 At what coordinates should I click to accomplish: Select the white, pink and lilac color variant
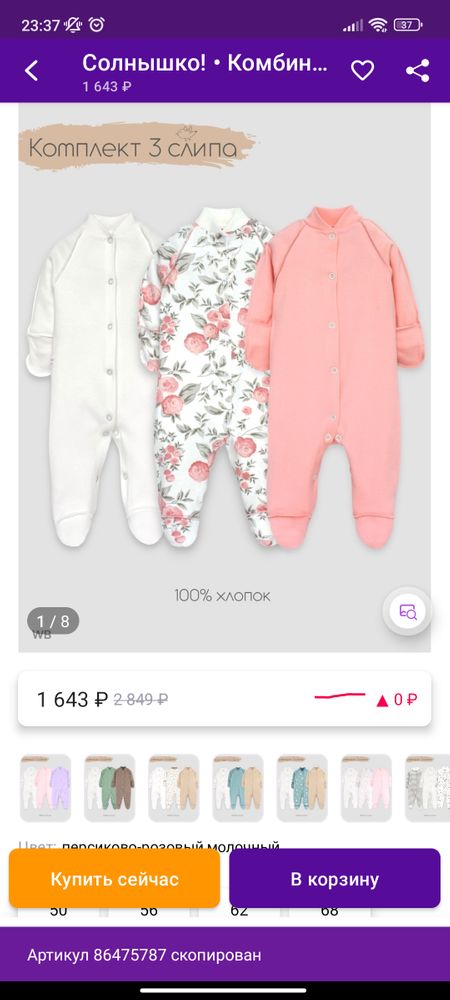click(45, 788)
